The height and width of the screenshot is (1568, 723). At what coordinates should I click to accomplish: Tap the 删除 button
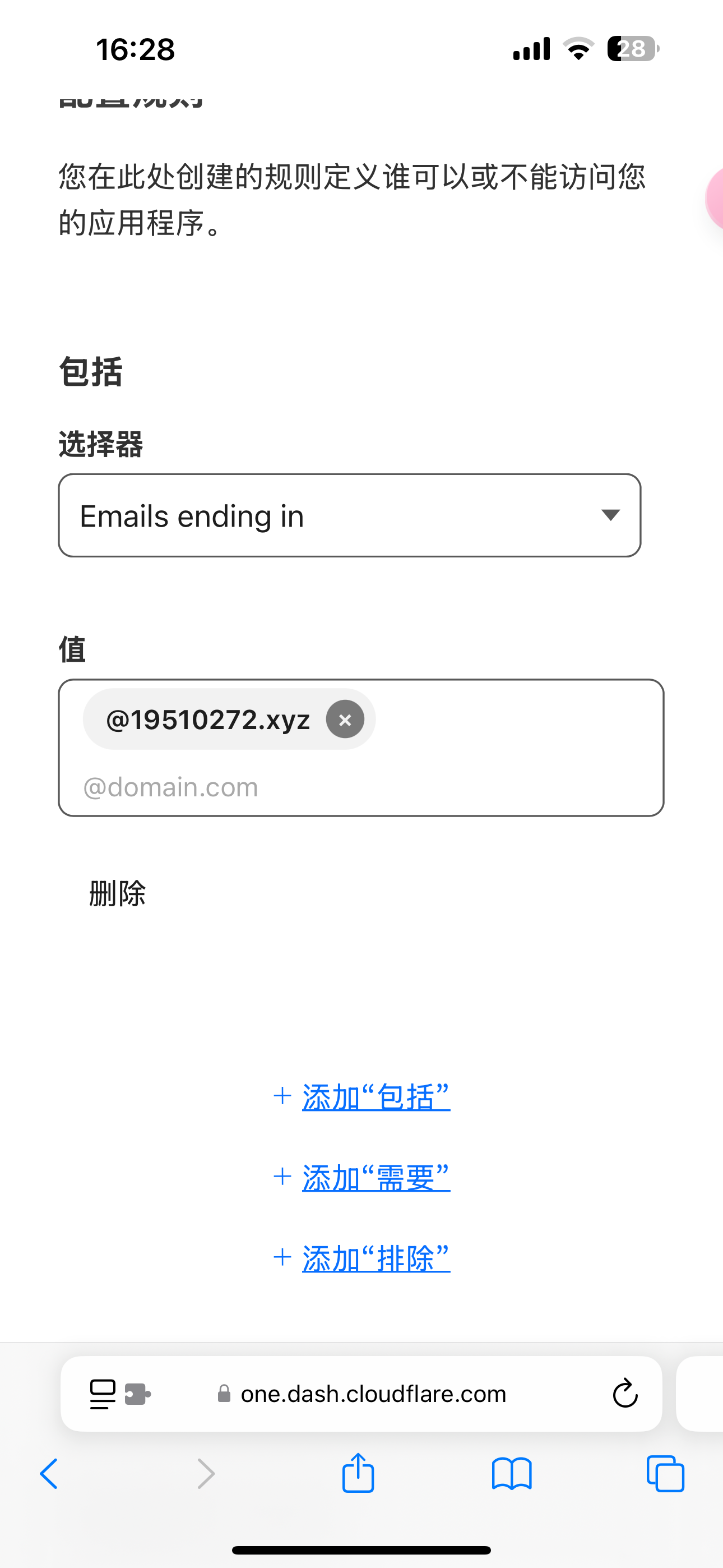click(x=118, y=893)
